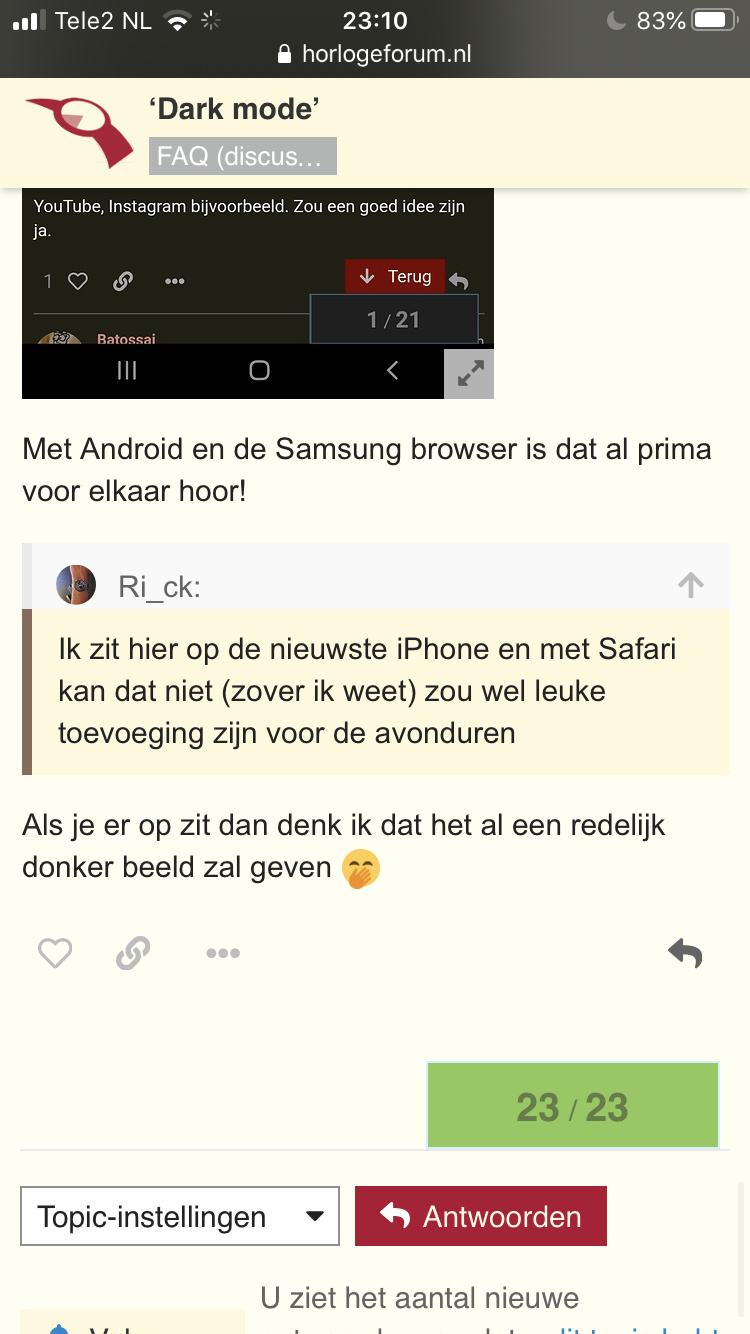Go to the forum home via the logo
Screen dimensions: 750x1334
(78, 131)
